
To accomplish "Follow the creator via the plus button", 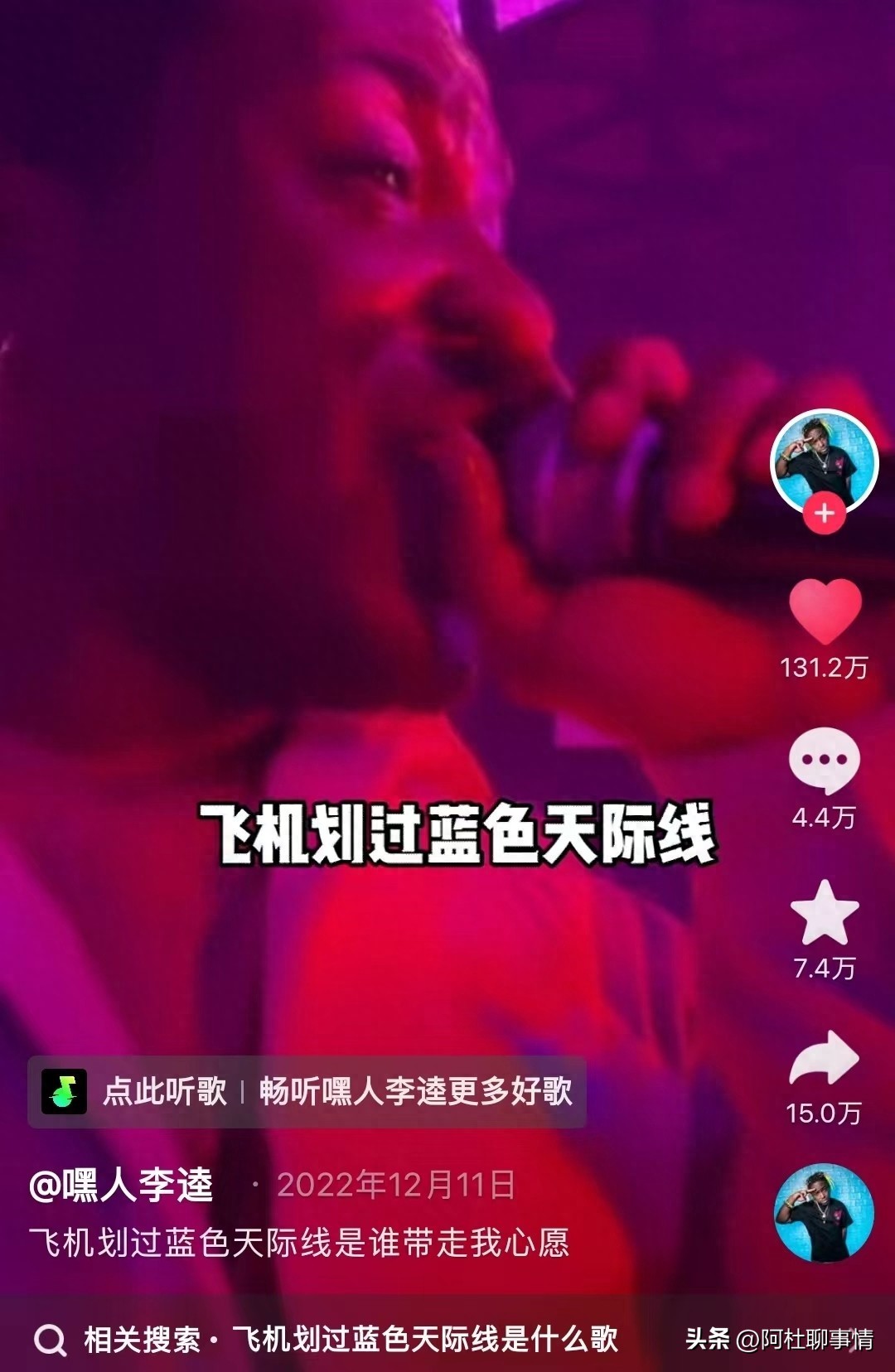I will [824, 514].
